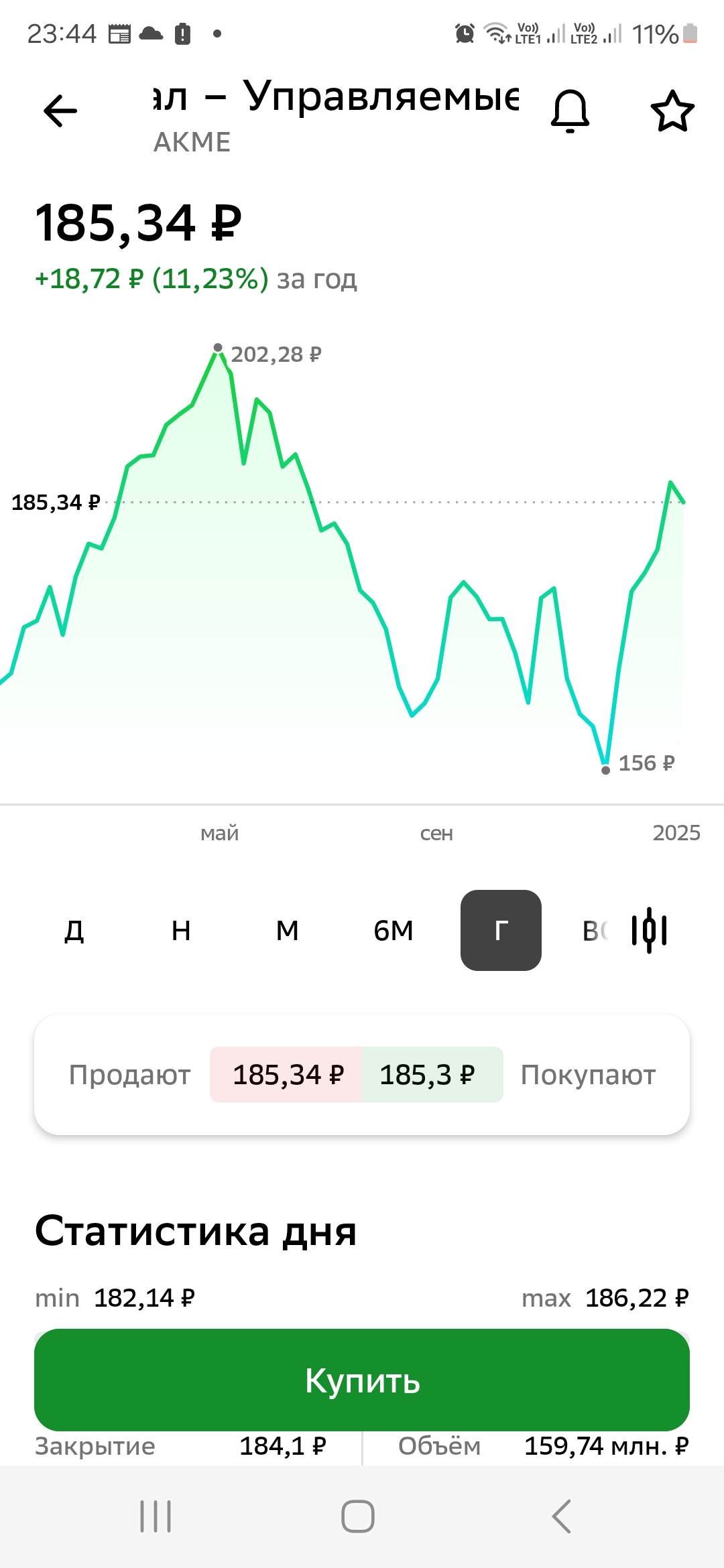Show the month chart М

point(288,930)
